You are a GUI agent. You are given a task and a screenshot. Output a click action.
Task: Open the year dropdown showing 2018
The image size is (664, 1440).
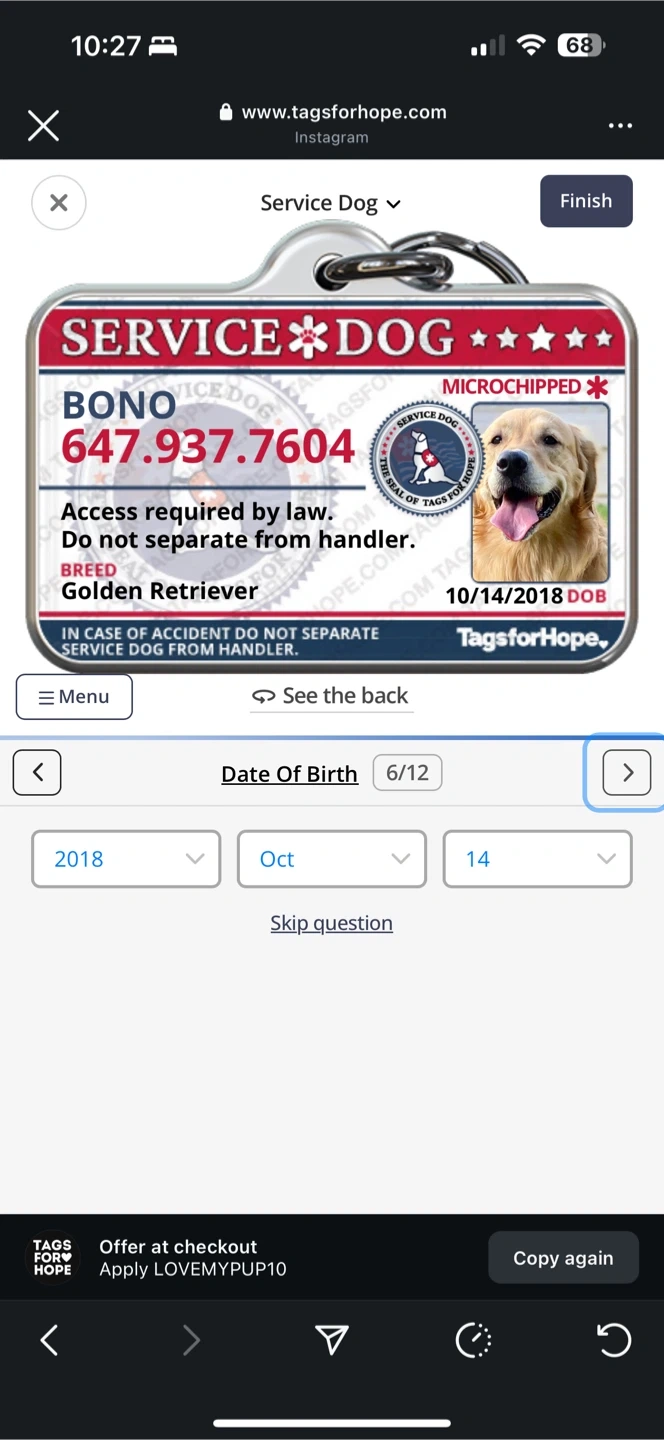pos(126,859)
